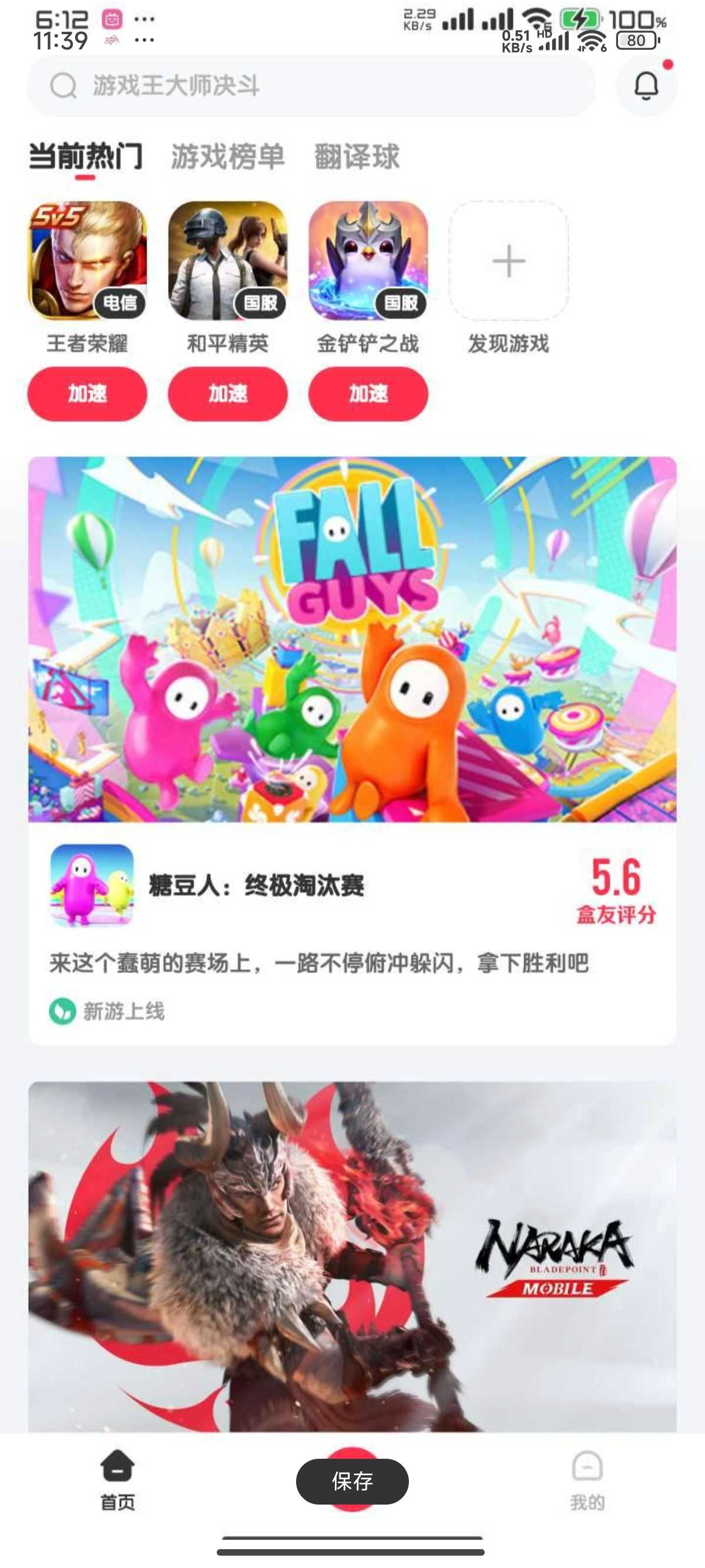This screenshot has width=705, height=1568.
Task: Tap the search box for 游戏王大师决斗
Action: coord(310,86)
